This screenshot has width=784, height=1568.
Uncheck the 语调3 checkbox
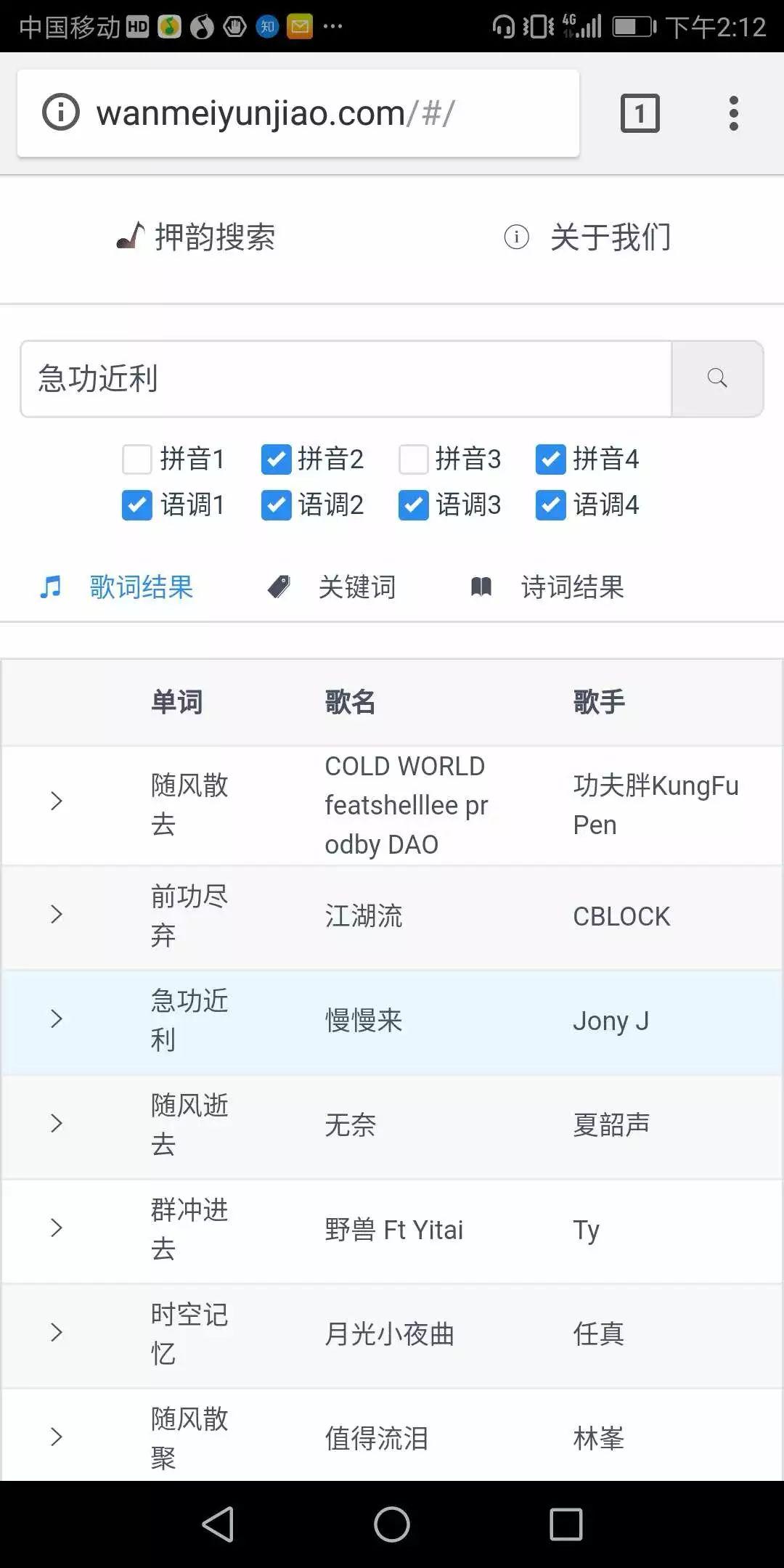[414, 505]
